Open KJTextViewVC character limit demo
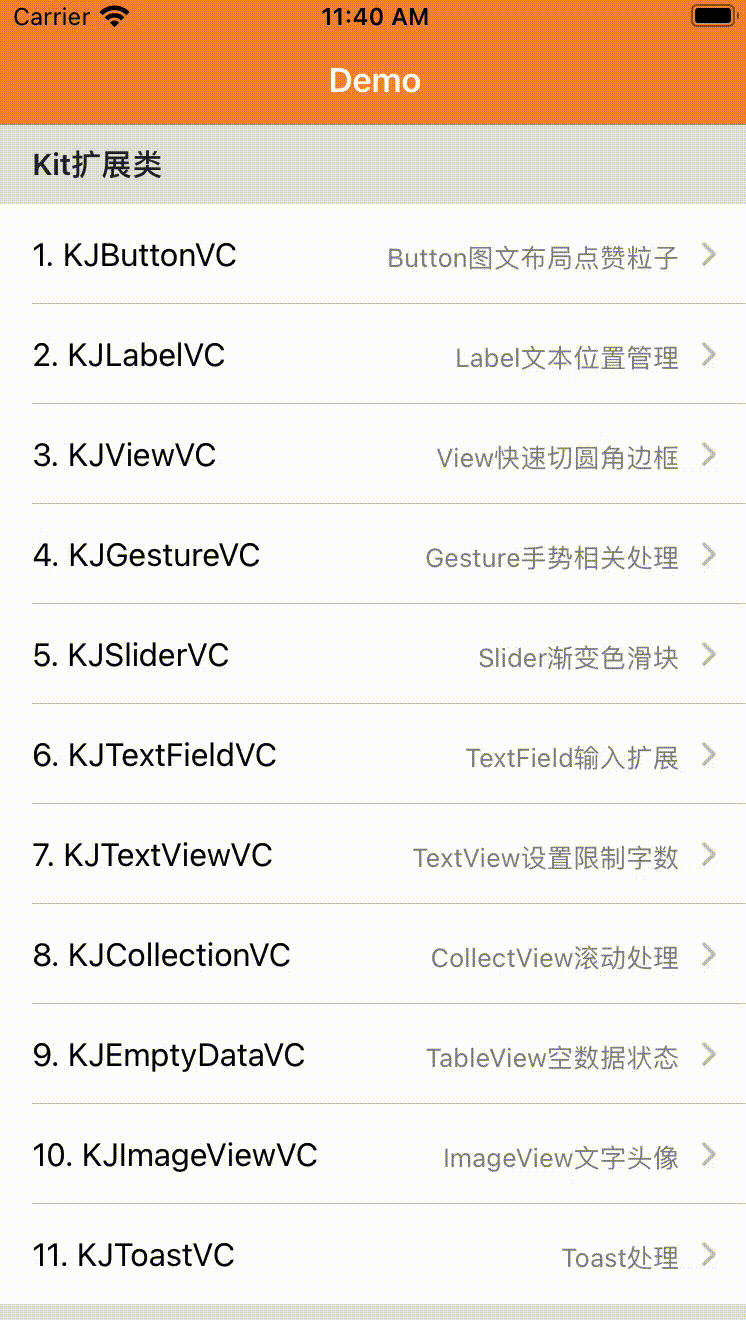The width and height of the screenshot is (746, 1320). 373,855
